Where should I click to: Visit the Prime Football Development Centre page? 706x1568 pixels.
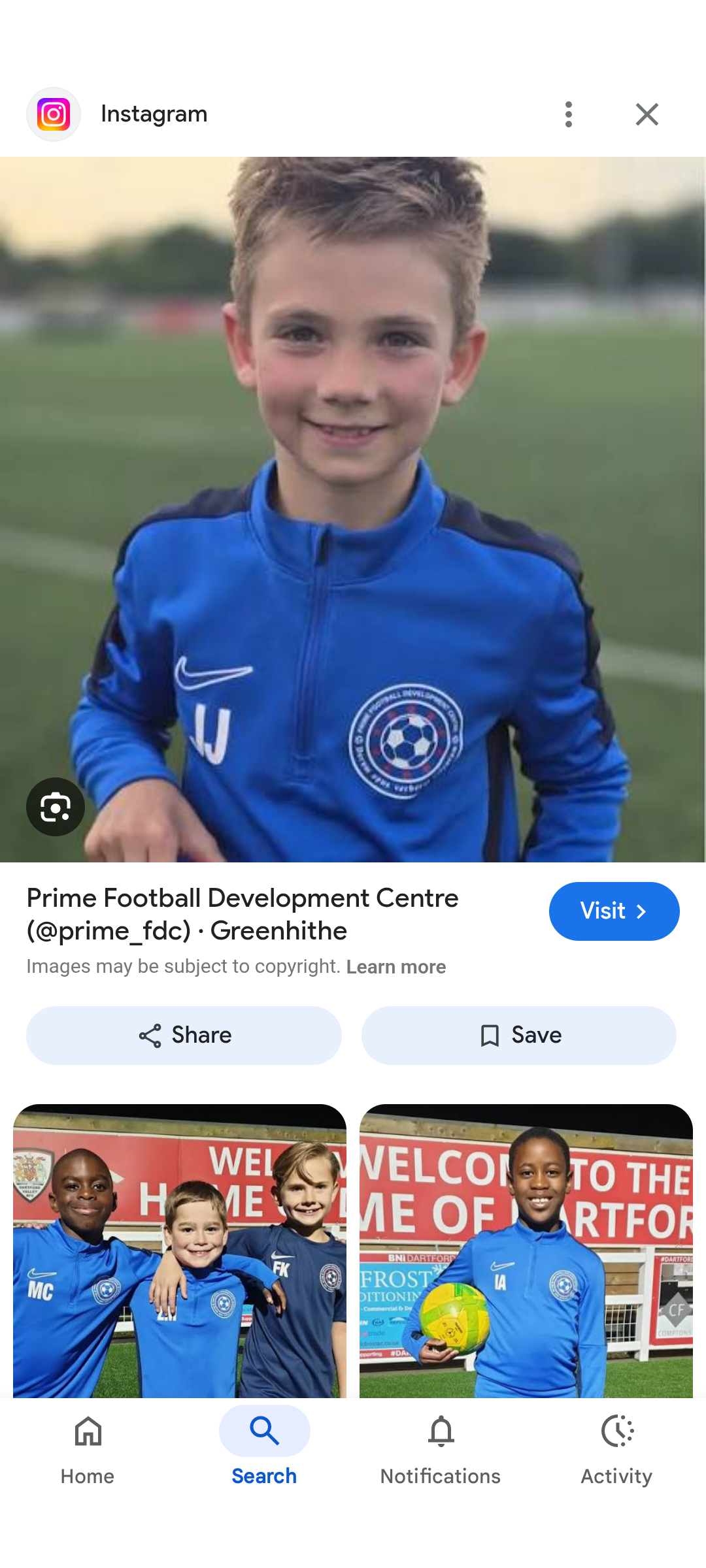[x=614, y=911]
